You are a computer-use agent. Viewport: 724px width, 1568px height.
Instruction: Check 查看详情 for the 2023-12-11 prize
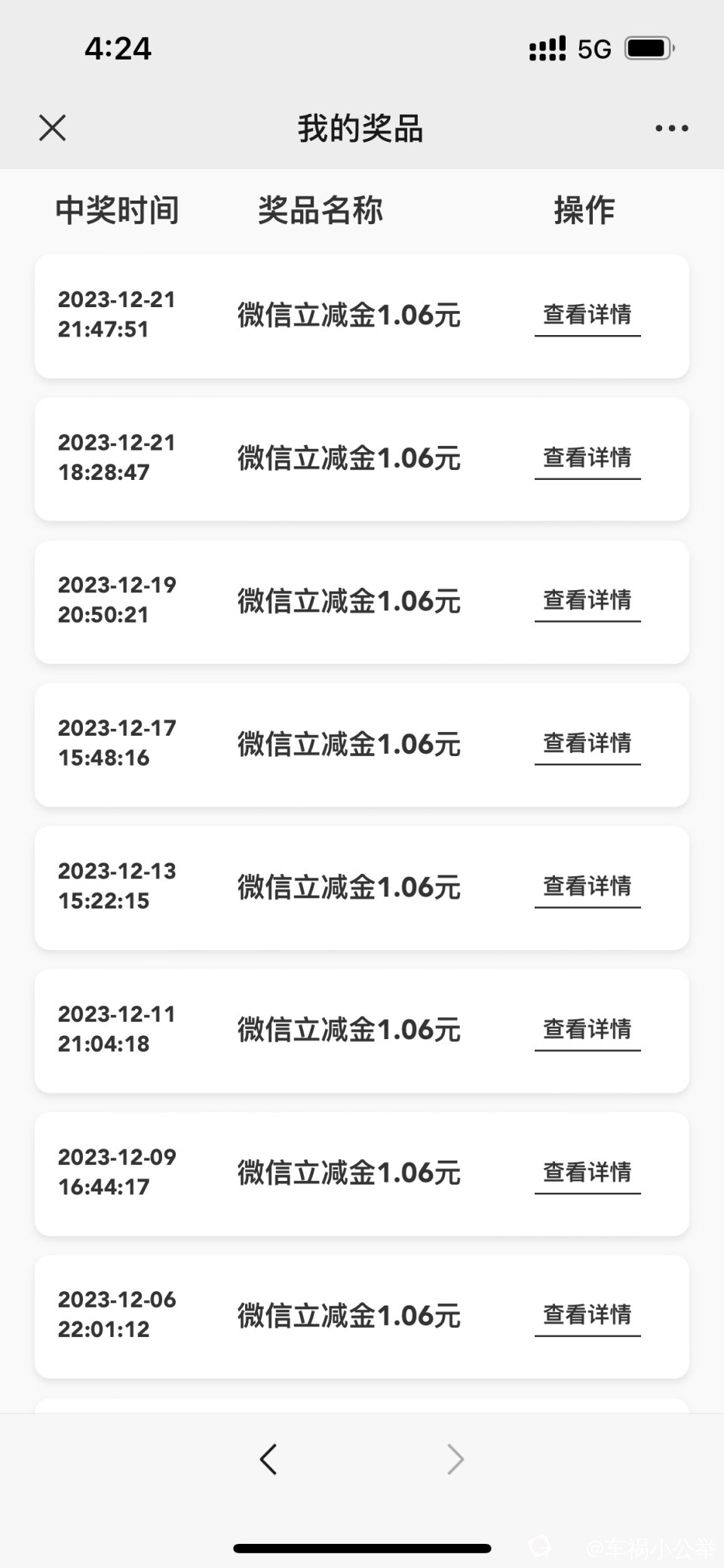pos(587,1030)
